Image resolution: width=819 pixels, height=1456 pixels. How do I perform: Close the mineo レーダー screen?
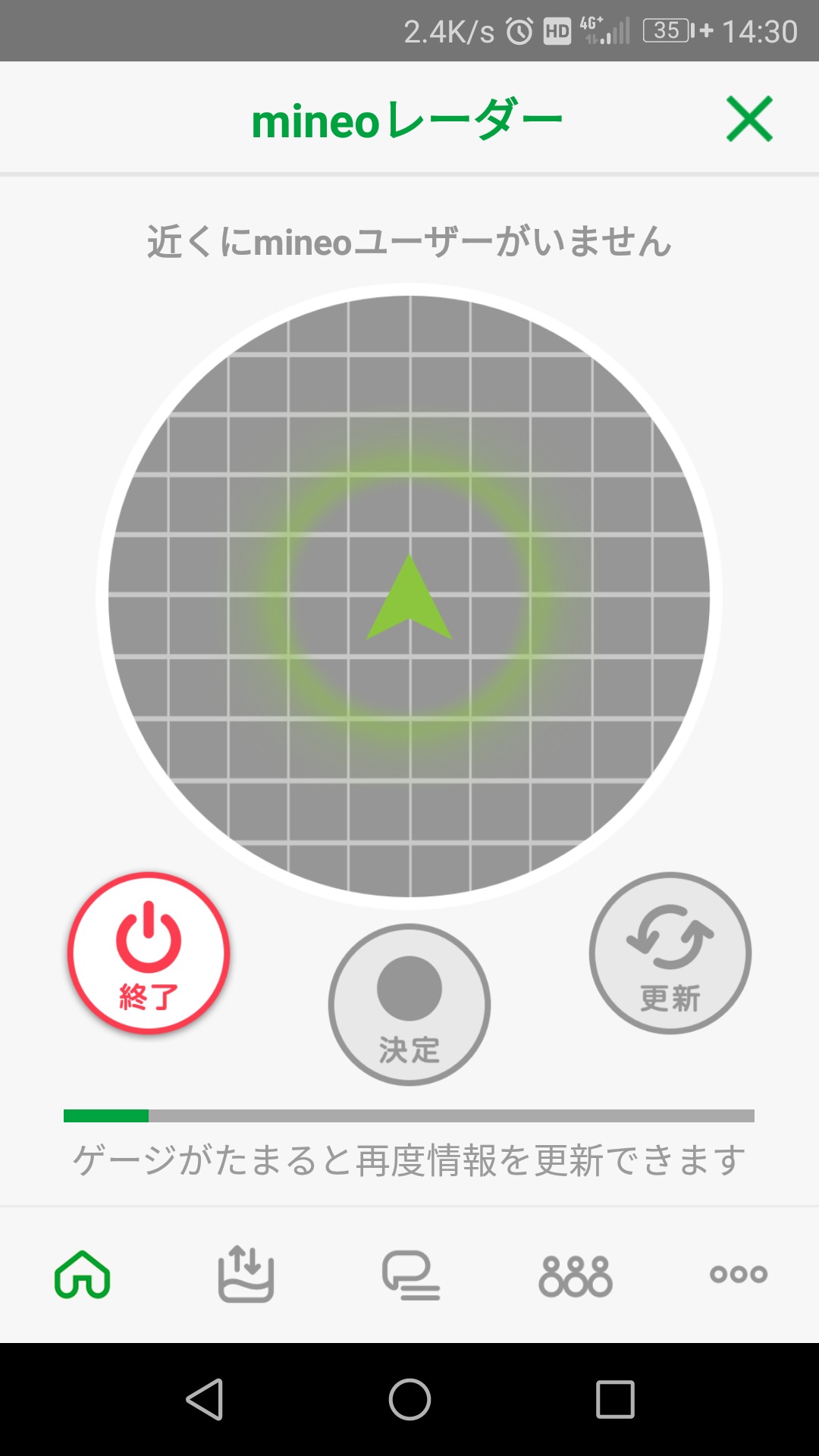click(749, 119)
